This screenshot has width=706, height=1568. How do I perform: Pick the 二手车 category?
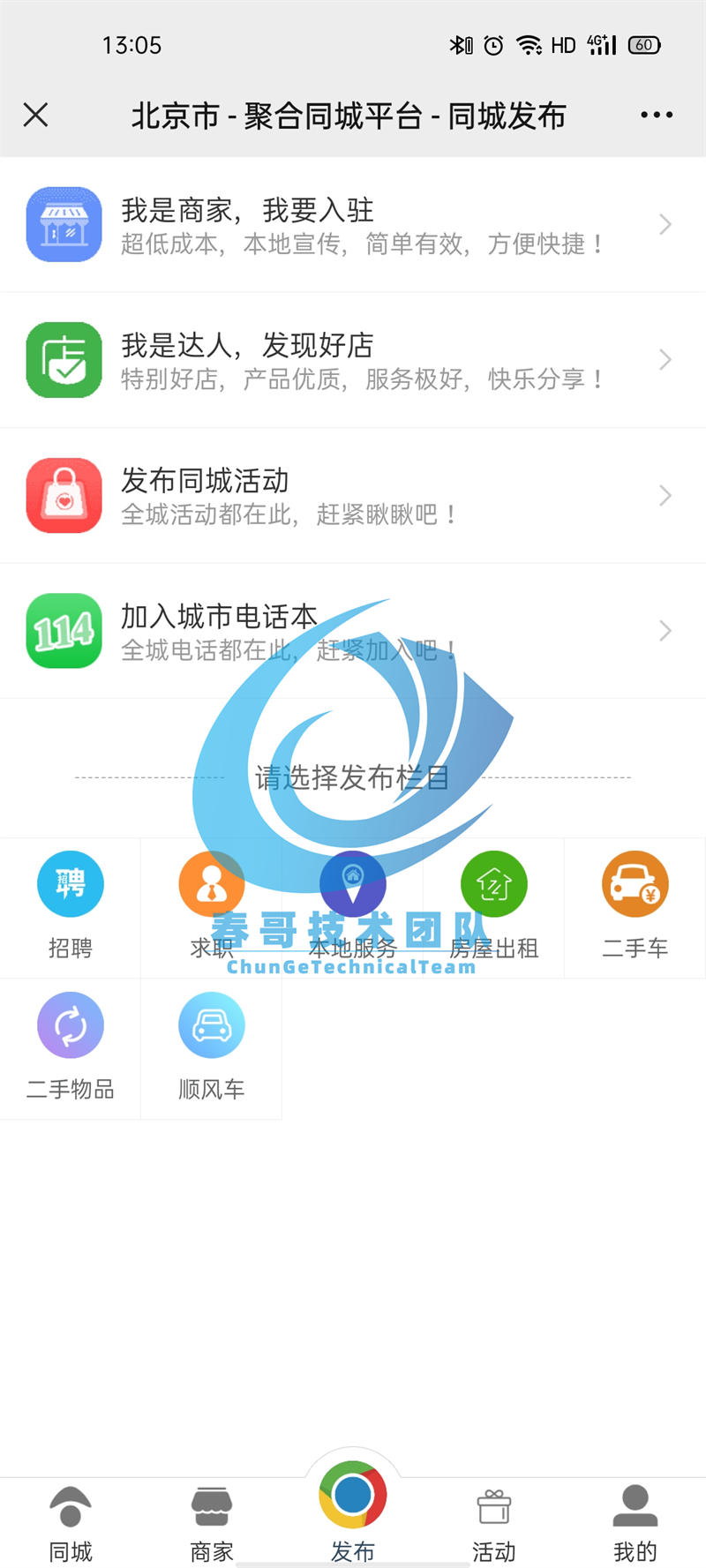(635, 907)
